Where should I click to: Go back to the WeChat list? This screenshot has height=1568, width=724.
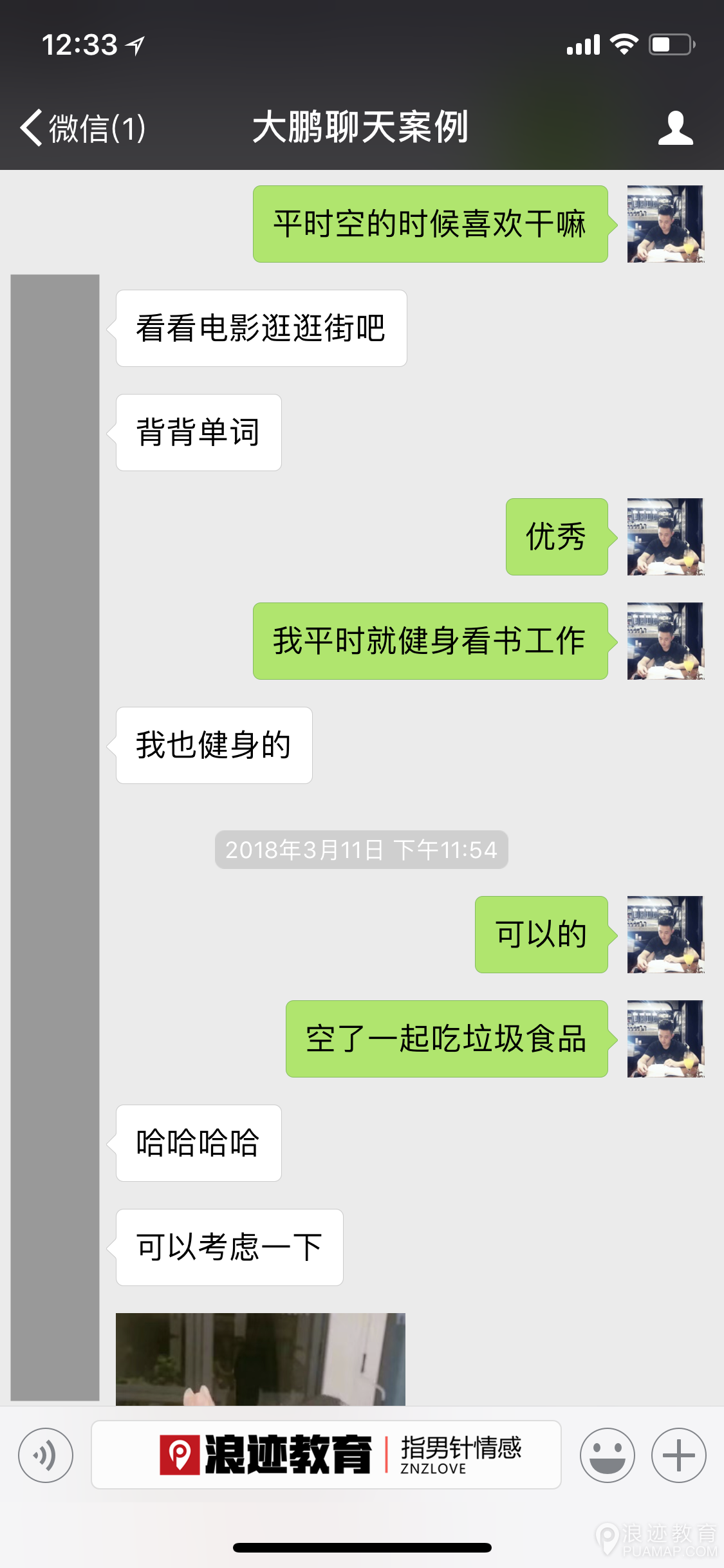tap(82, 127)
